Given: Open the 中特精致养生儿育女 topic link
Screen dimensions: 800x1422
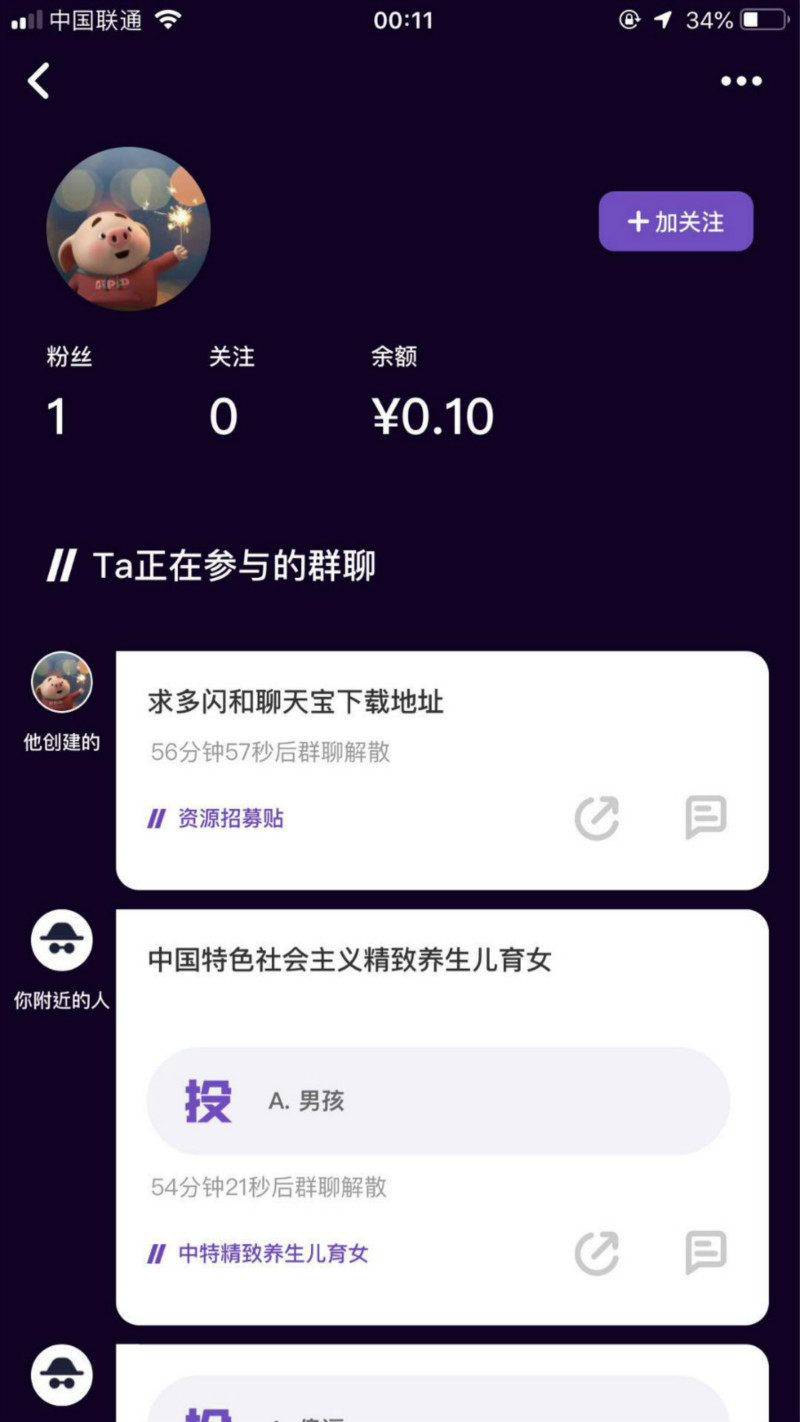Looking at the screenshot, I should coord(272,1253).
